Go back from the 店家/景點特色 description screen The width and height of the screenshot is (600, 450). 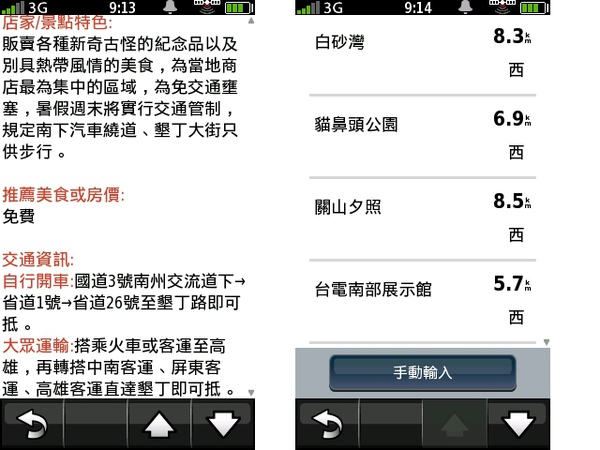(32, 425)
